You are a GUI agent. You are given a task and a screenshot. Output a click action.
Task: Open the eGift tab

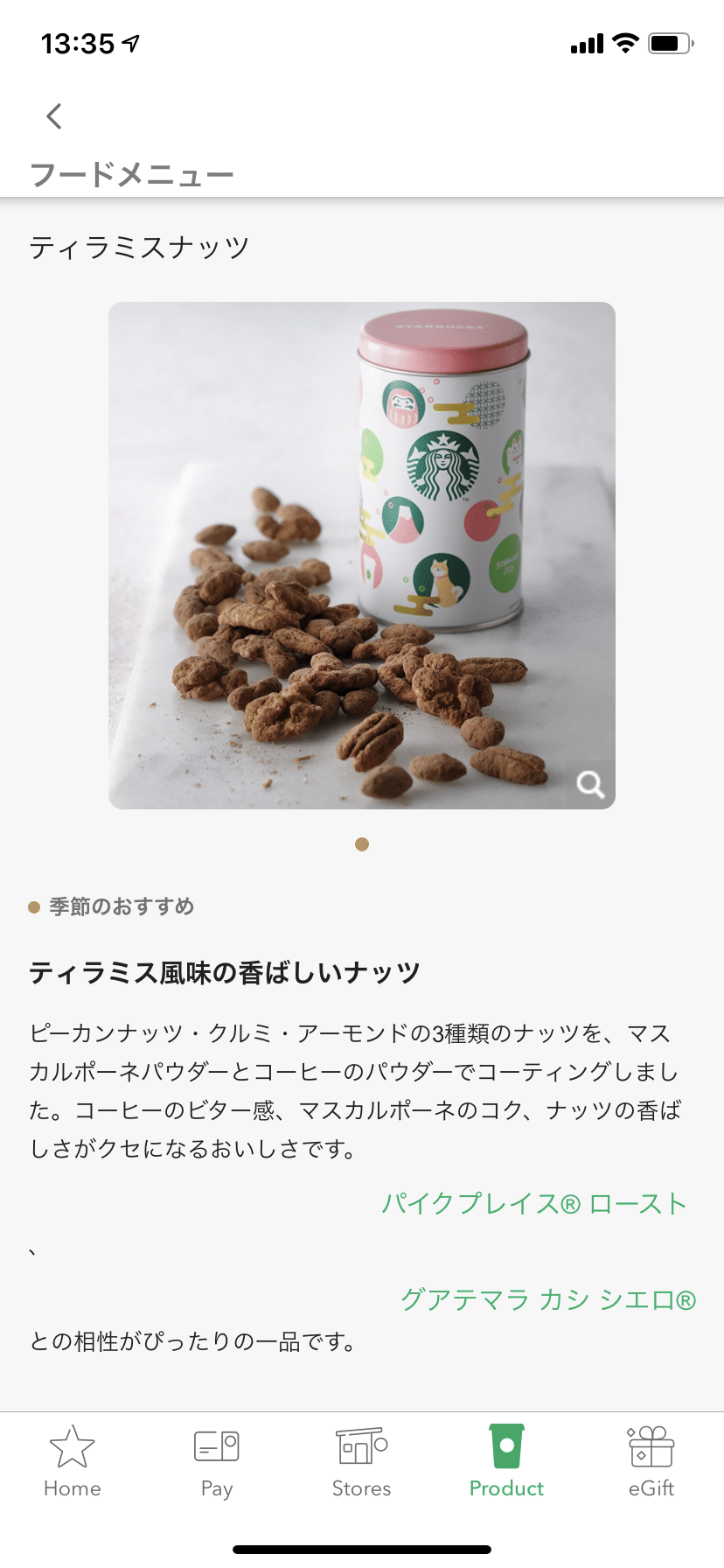tap(651, 1462)
